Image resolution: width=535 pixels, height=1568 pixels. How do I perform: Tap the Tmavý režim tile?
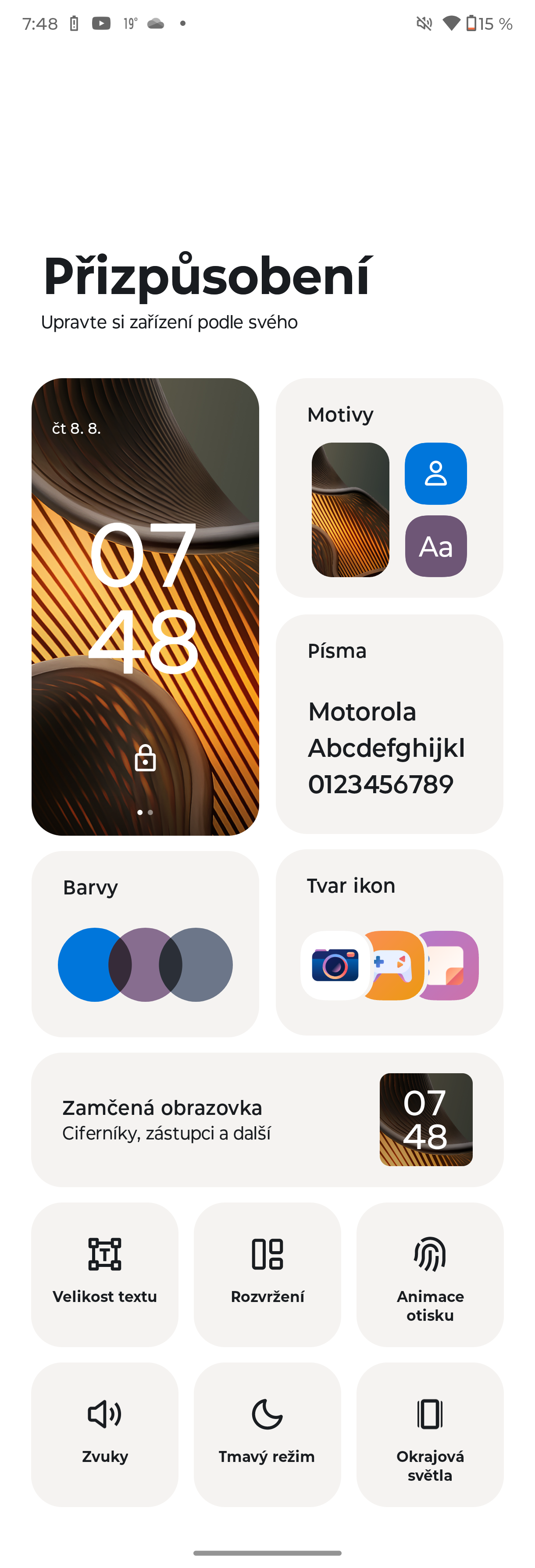point(267,1433)
